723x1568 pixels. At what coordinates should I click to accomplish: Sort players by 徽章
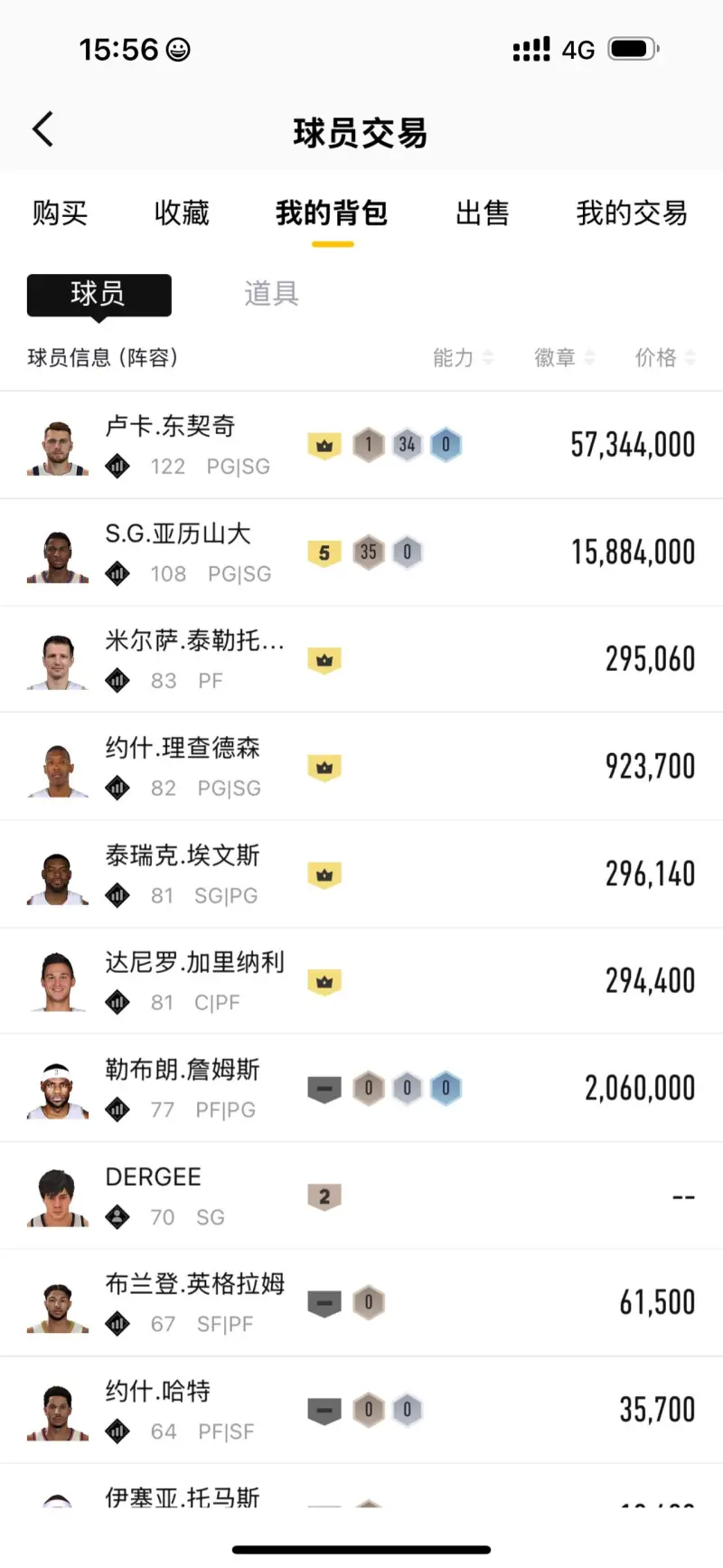564,358
